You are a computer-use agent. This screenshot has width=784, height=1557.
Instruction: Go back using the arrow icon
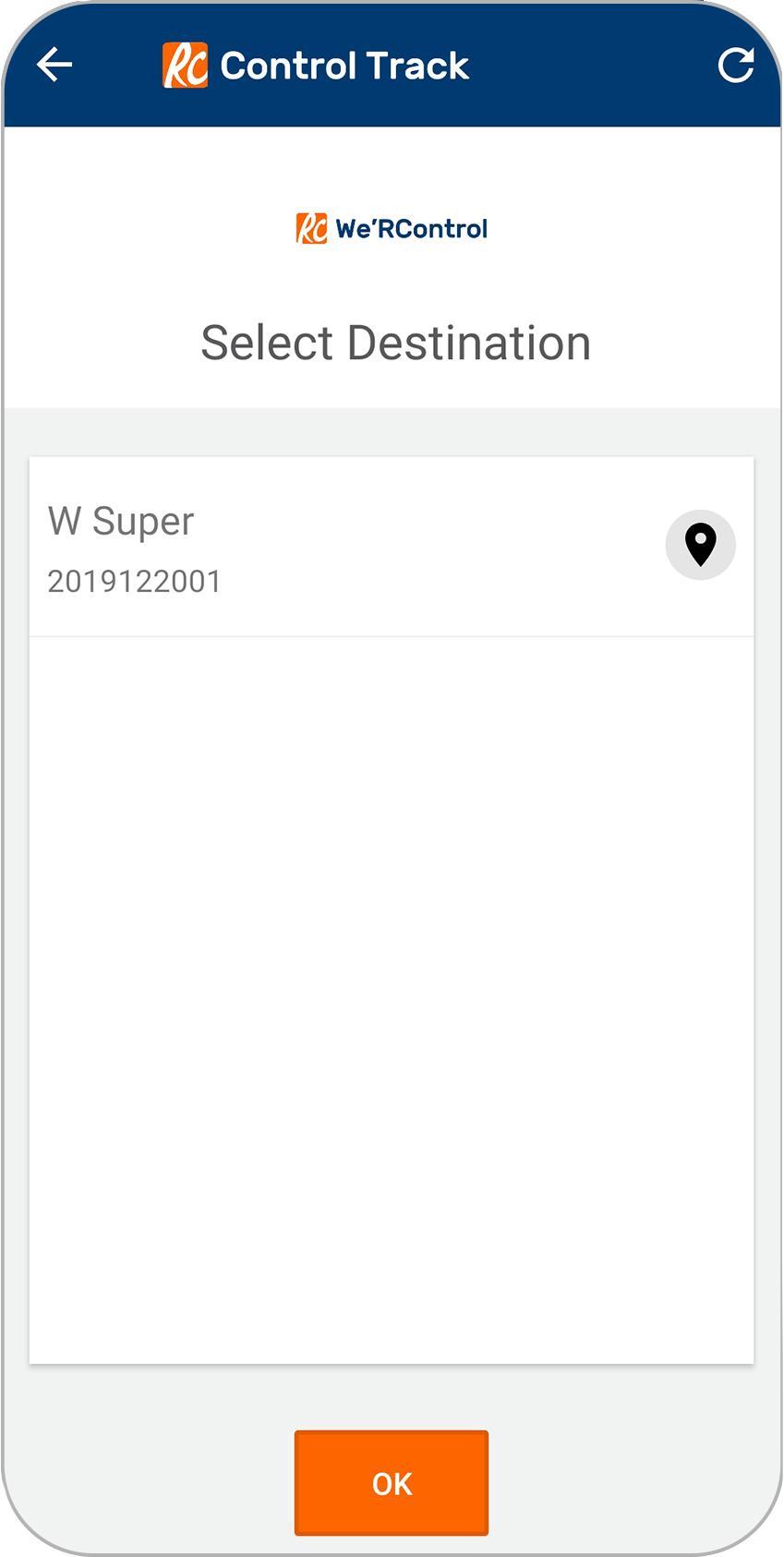point(54,65)
